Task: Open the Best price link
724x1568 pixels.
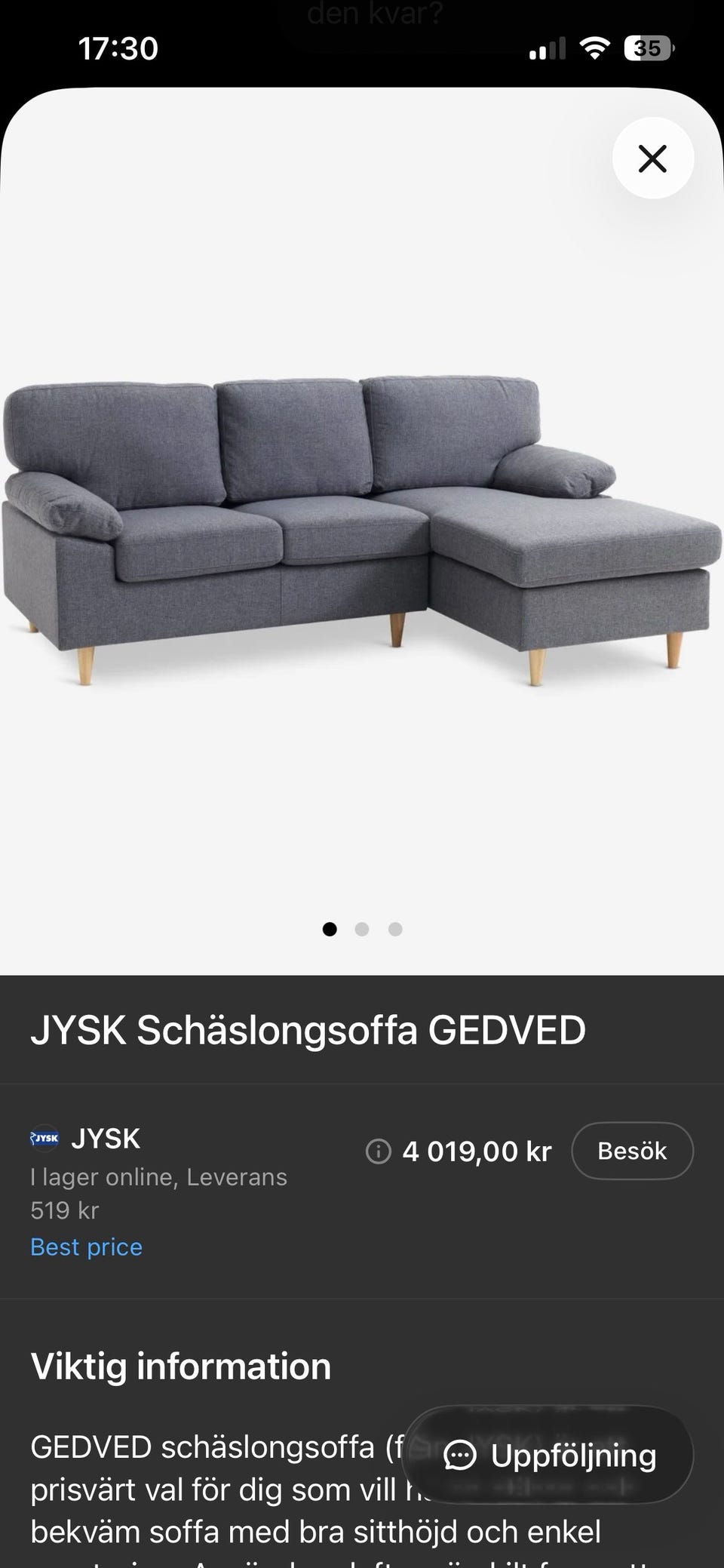Action: tap(85, 1247)
